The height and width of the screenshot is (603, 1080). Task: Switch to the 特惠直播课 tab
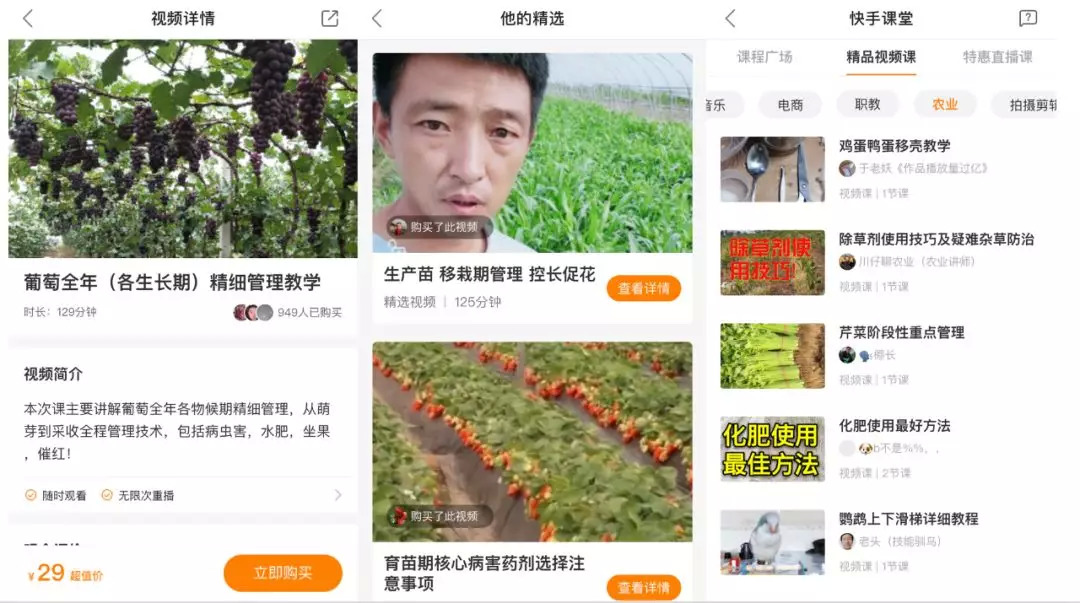(x=997, y=57)
